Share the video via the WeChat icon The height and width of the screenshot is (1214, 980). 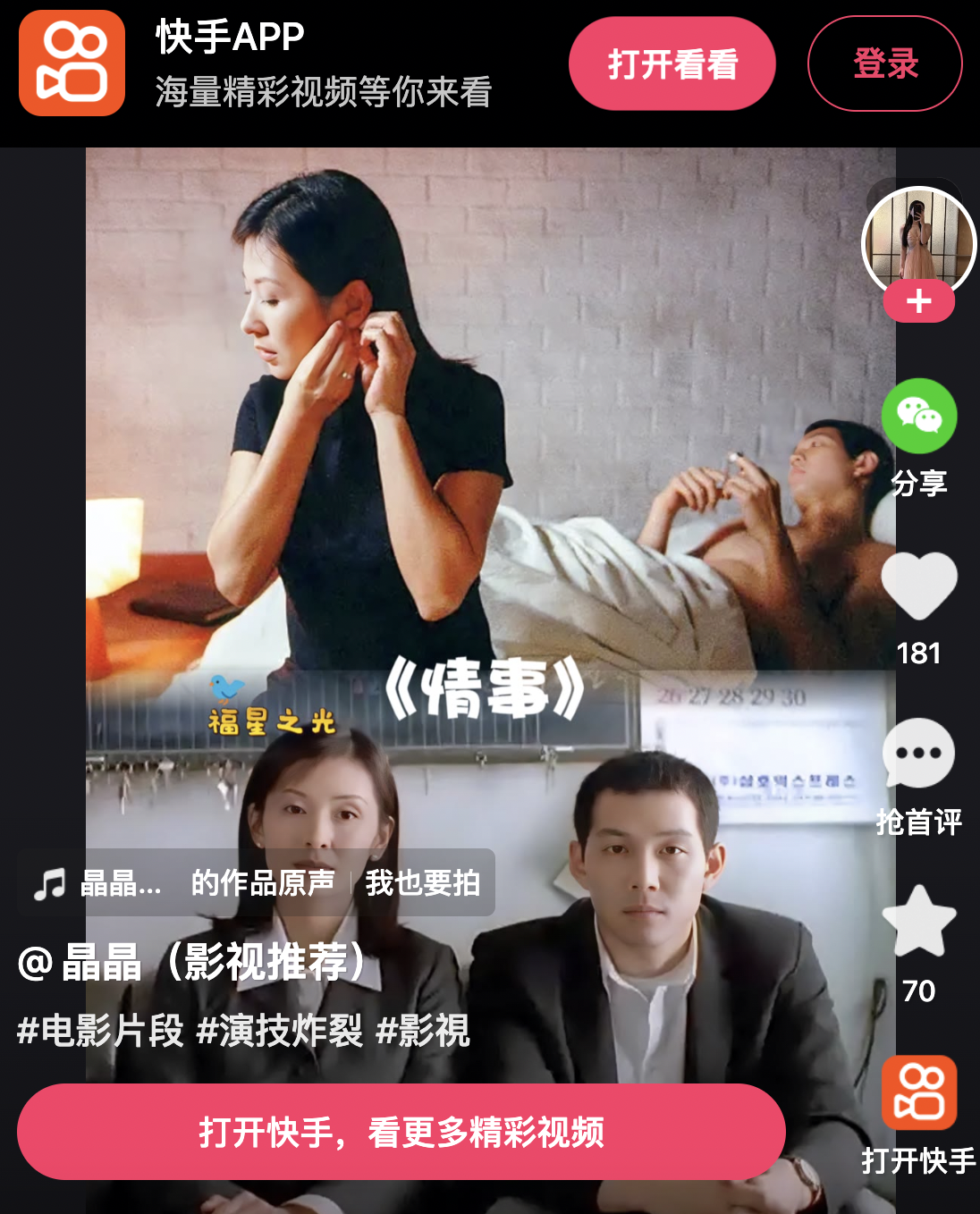tap(918, 417)
